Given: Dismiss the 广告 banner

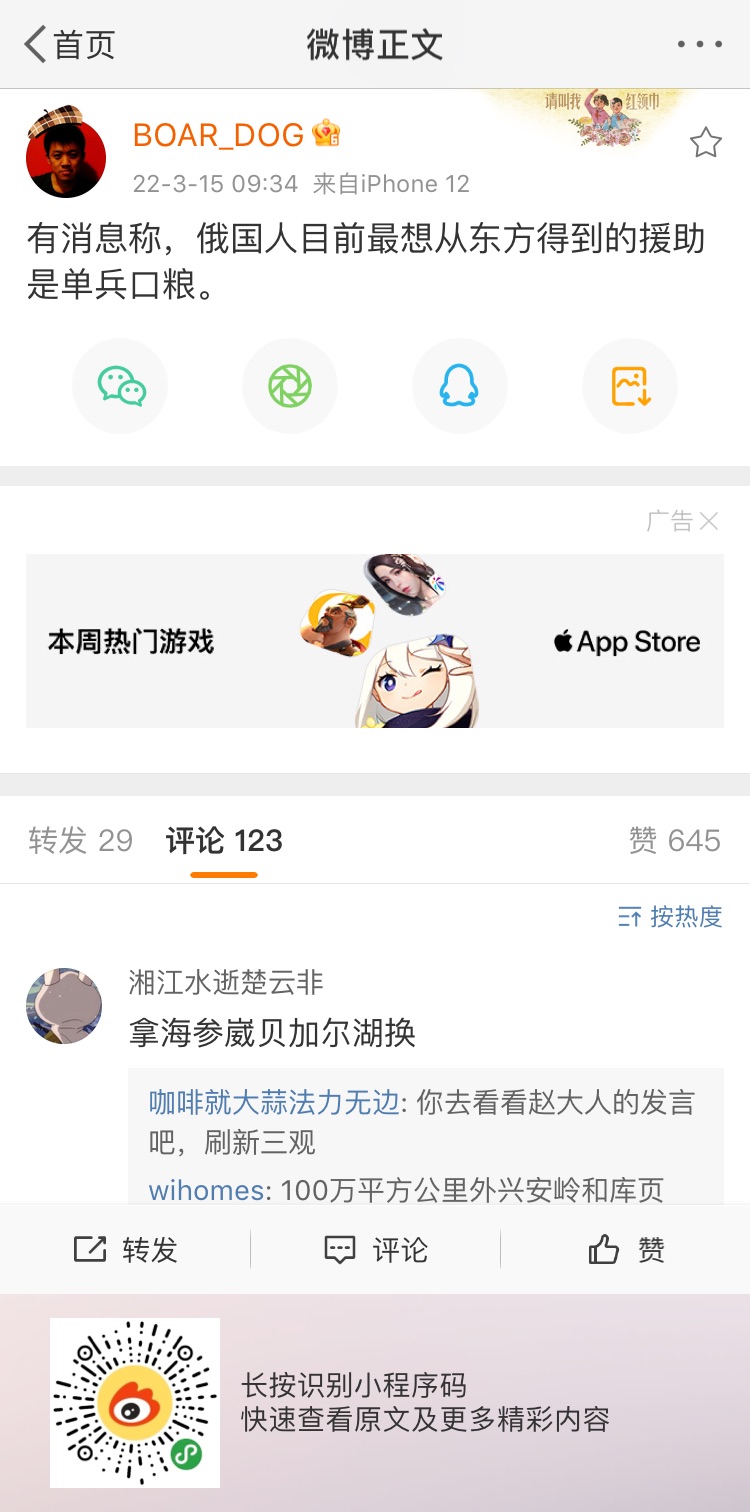Looking at the screenshot, I should pos(708,521).
